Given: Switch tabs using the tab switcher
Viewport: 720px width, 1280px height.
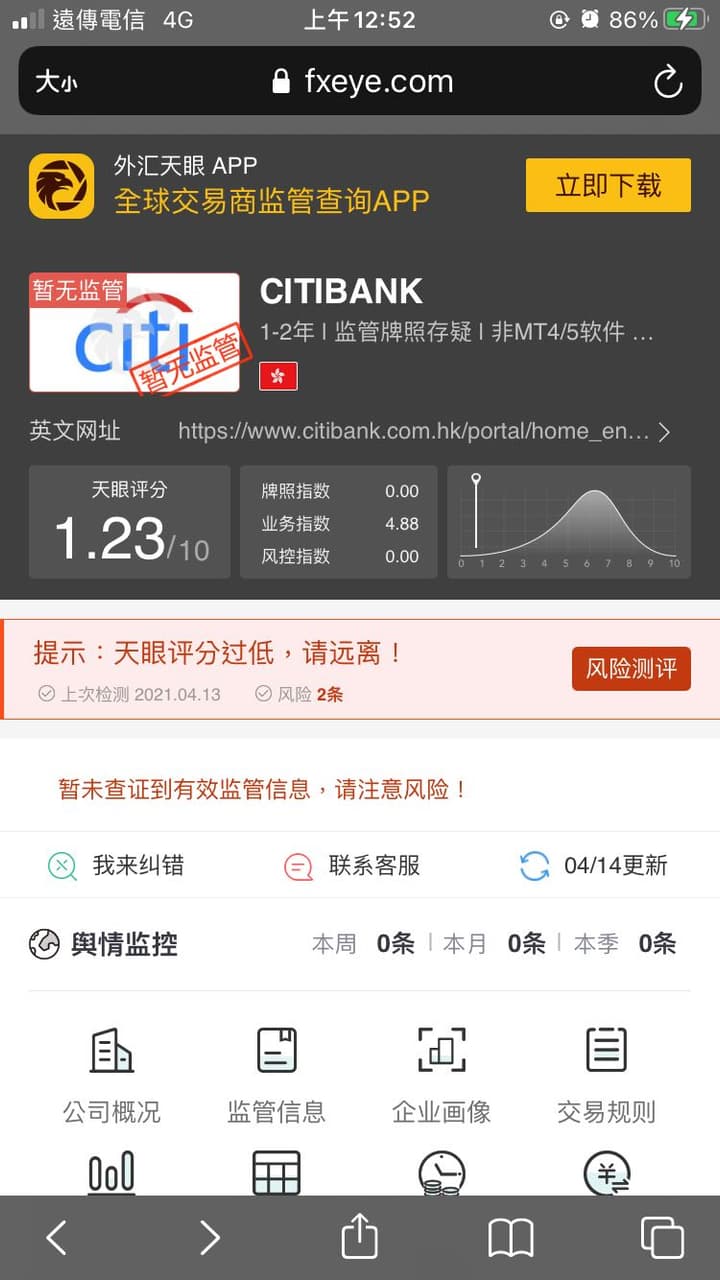Looking at the screenshot, I should 660,1237.
